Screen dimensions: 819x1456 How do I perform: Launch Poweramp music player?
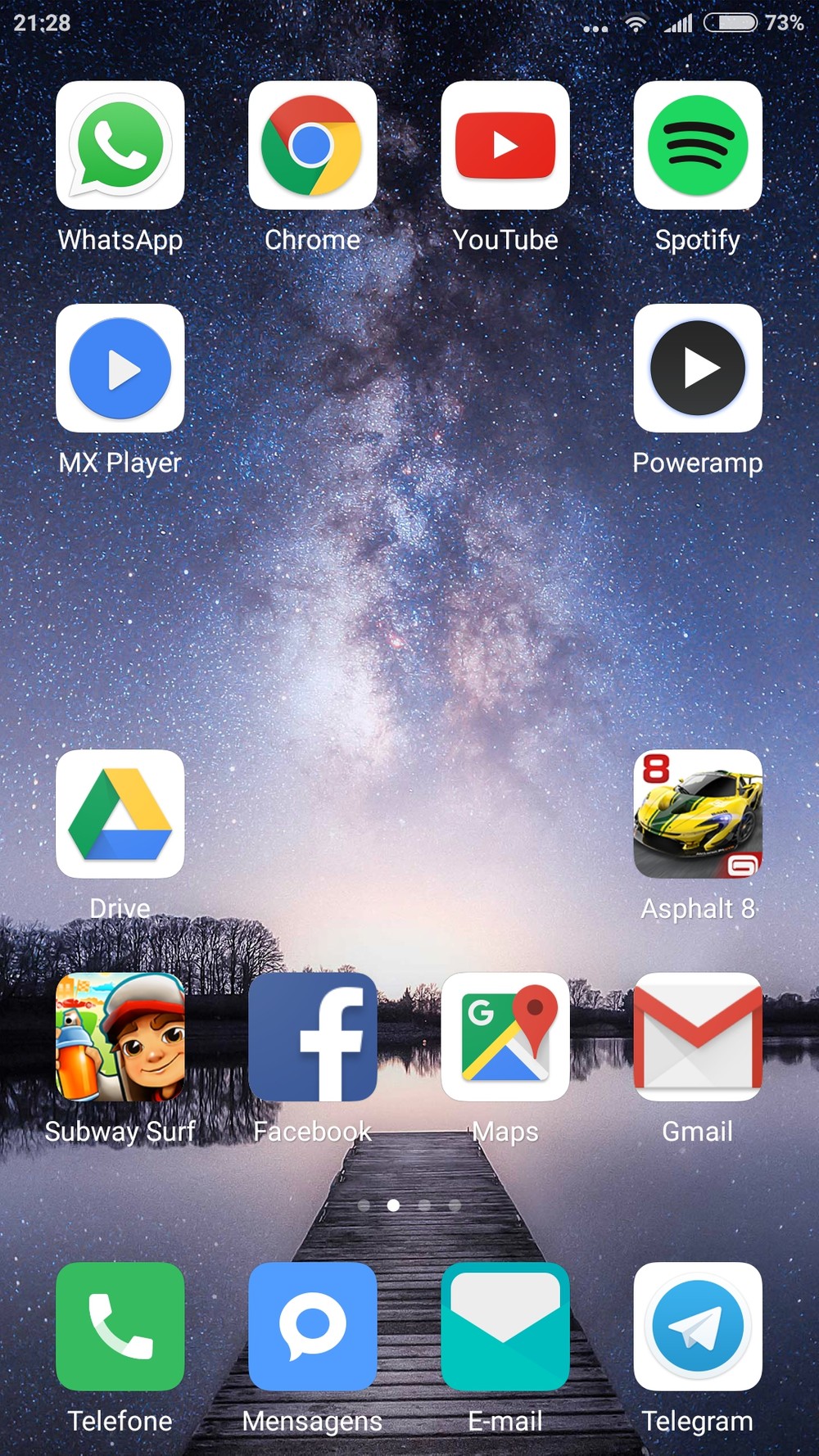(x=698, y=369)
